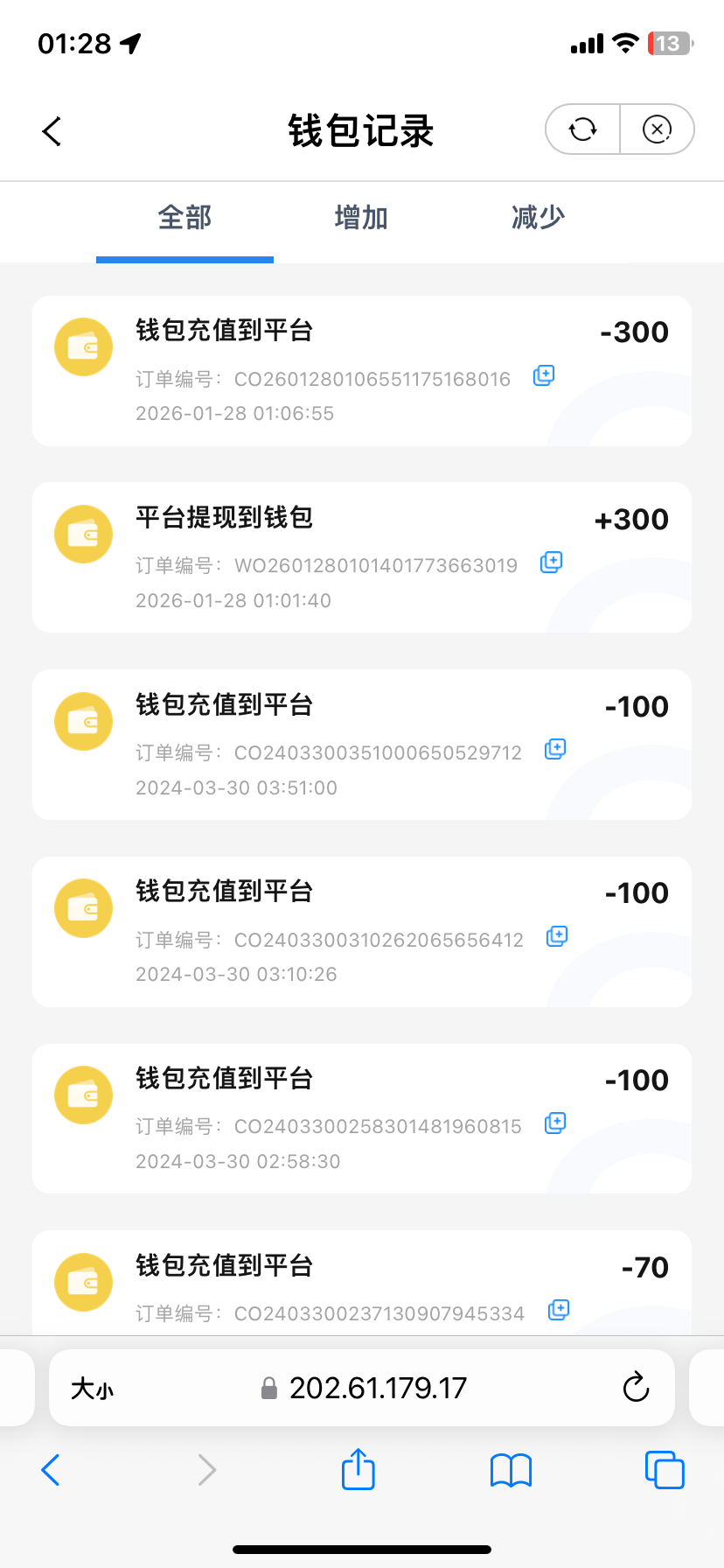724x1568 pixels.
Task: Copy order number CO2403300258301481960815
Action: coord(555,1123)
